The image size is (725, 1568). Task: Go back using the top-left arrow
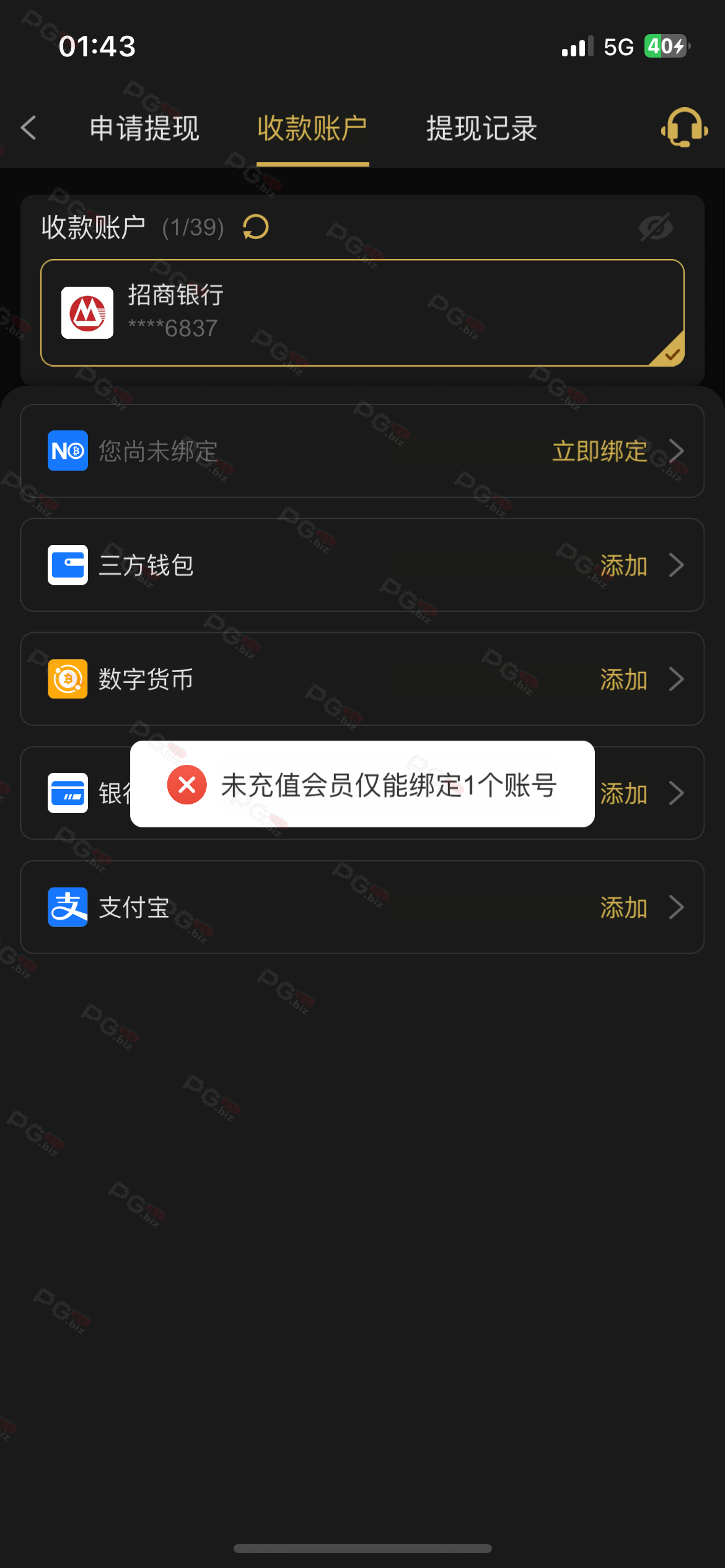[x=29, y=128]
